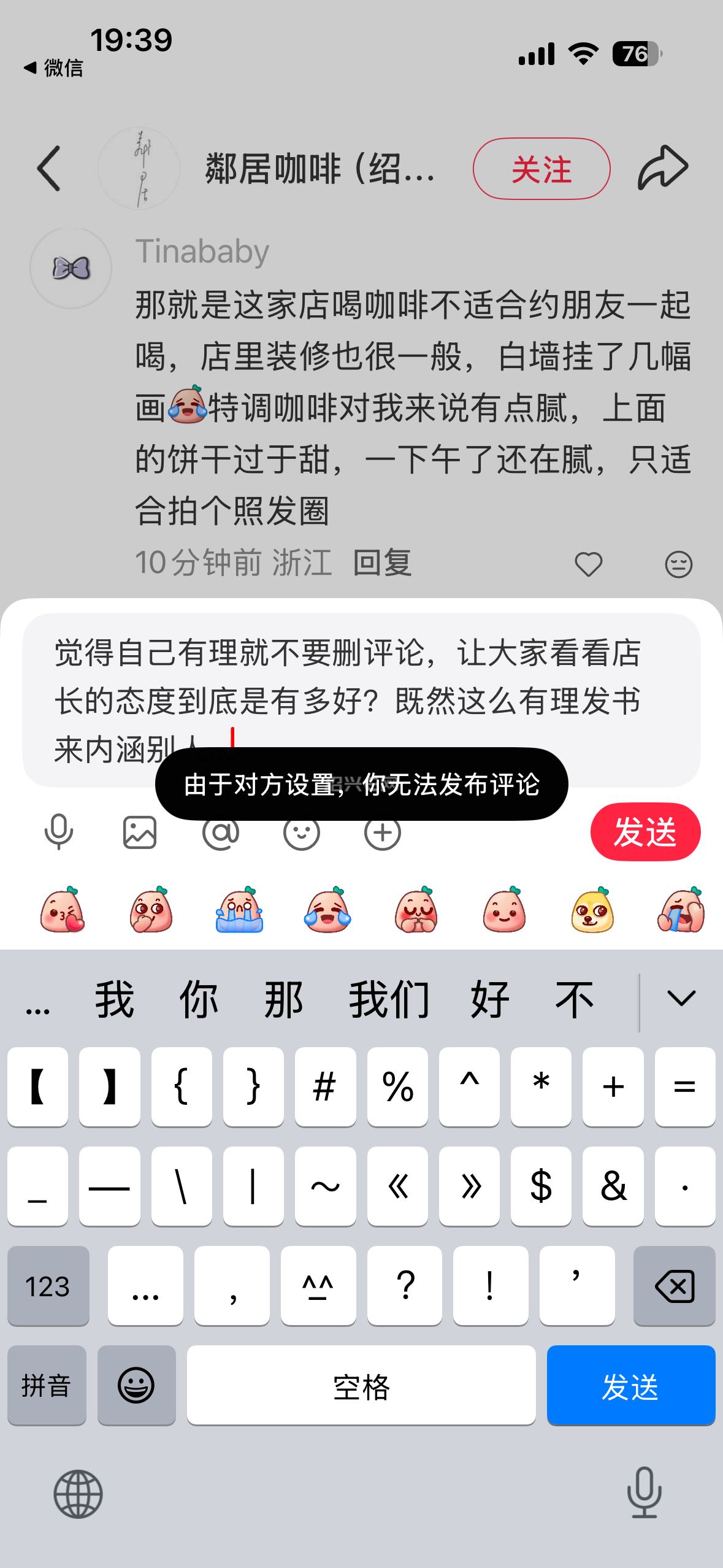Start voice input with the microphone icon
This screenshot has height=1568, width=723.
[x=59, y=832]
